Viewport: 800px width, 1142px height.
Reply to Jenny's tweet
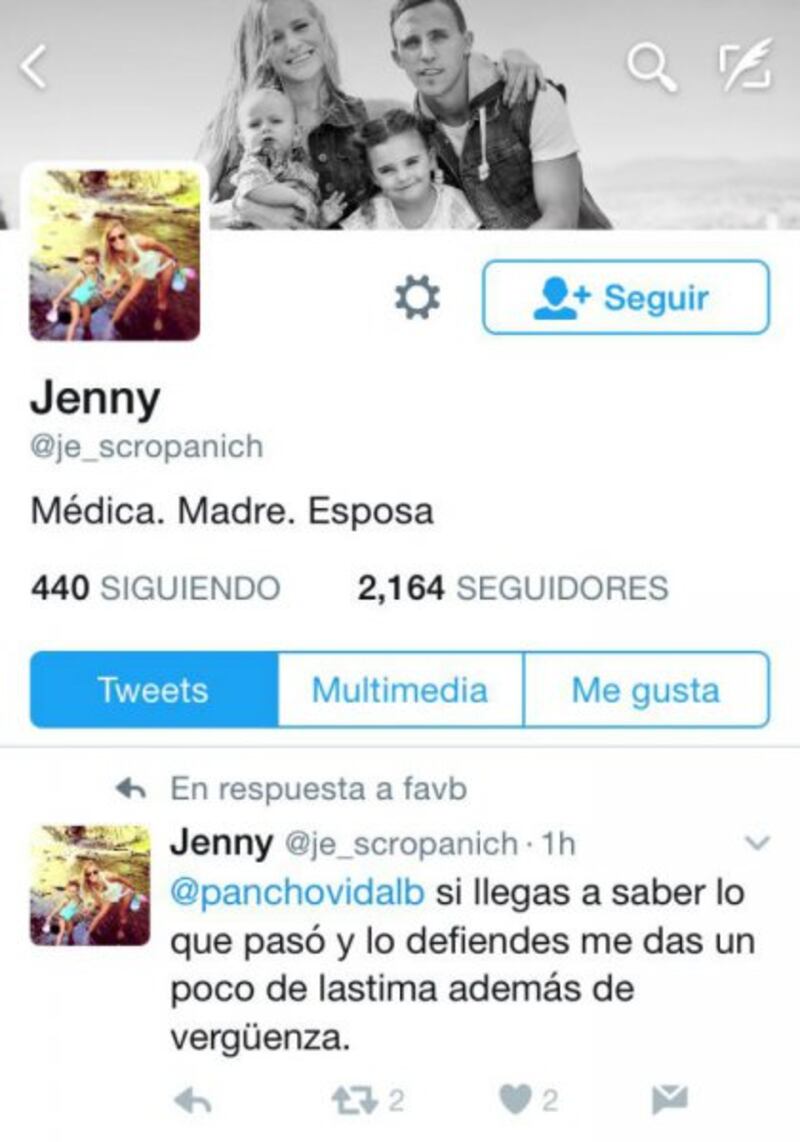click(x=192, y=1101)
